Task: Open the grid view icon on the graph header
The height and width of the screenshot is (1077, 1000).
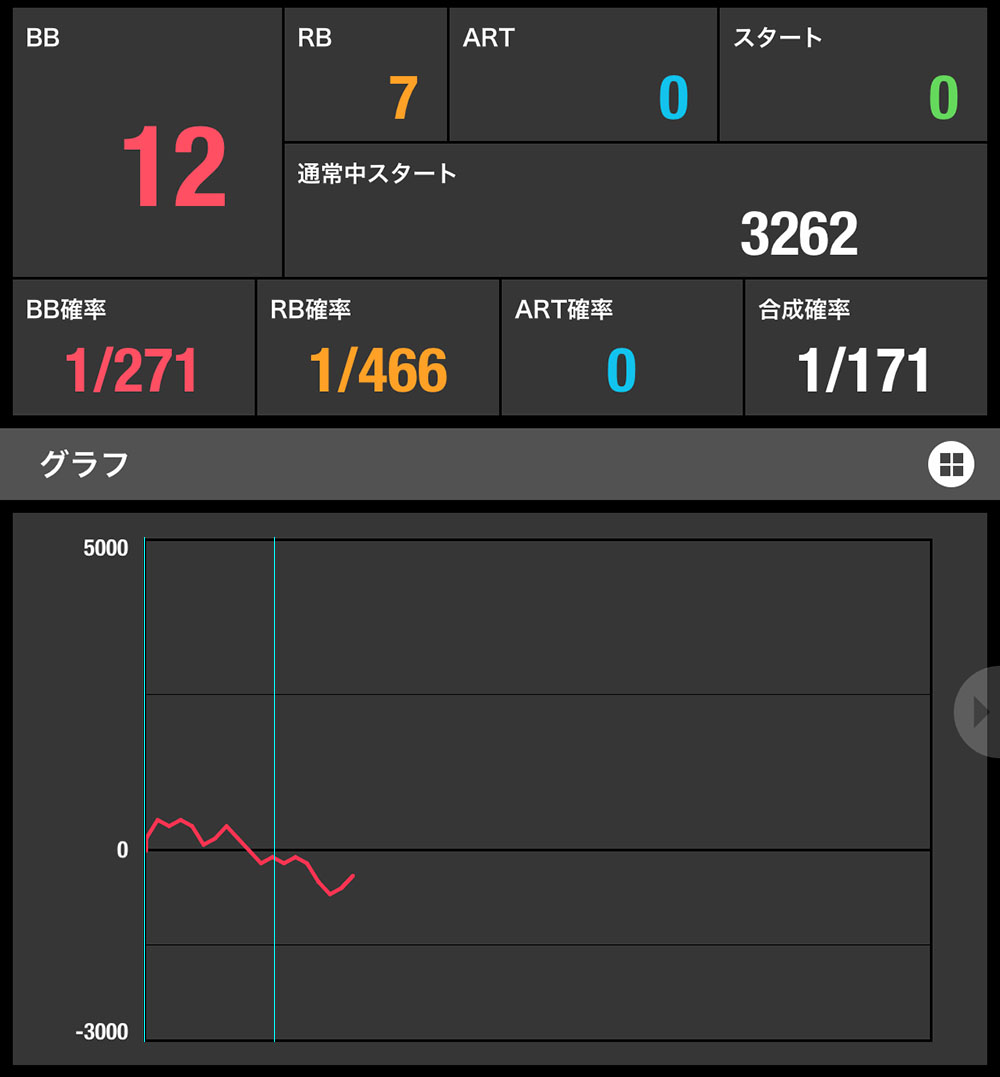Action: click(x=951, y=464)
